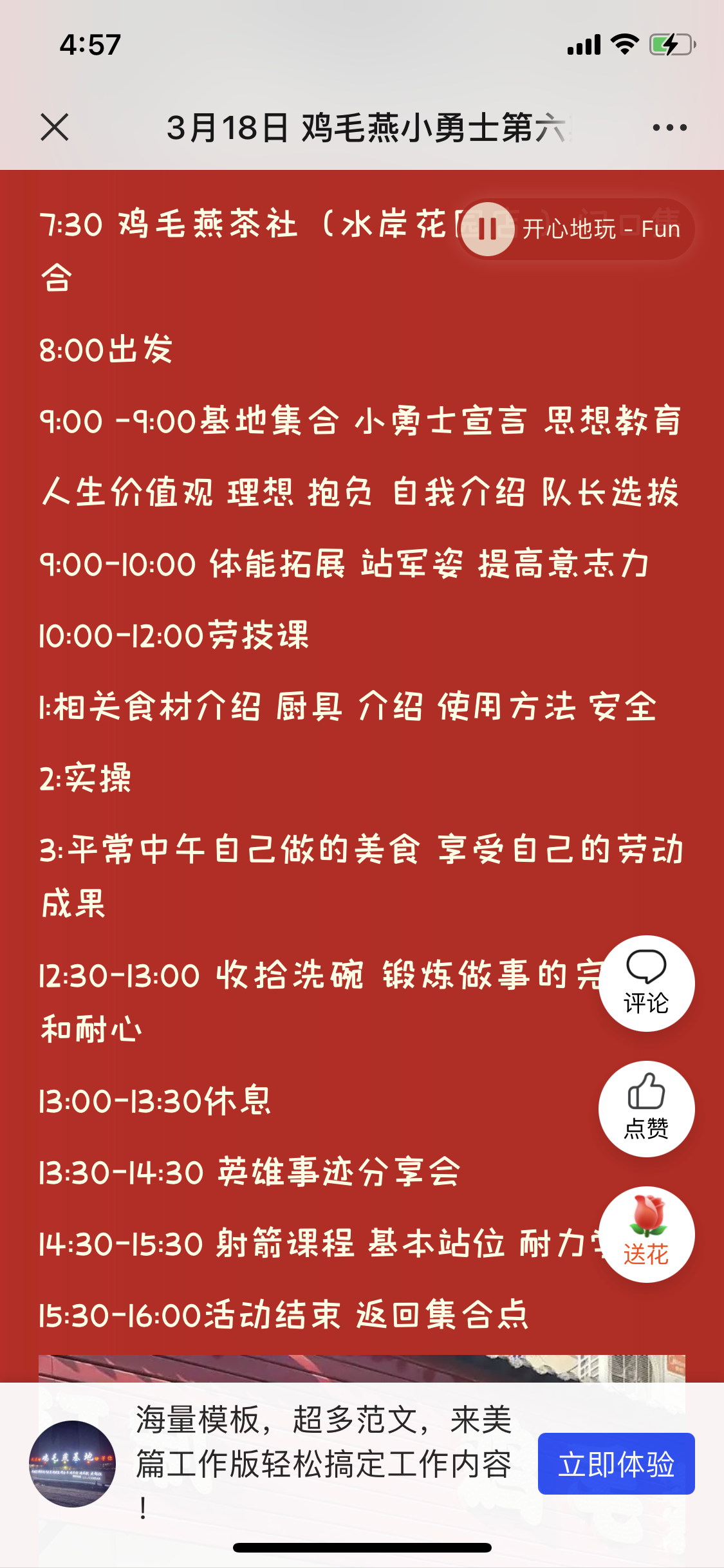Screen dimensions: 724x1568
Task: Like the post with 点赞
Action: [646, 1108]
